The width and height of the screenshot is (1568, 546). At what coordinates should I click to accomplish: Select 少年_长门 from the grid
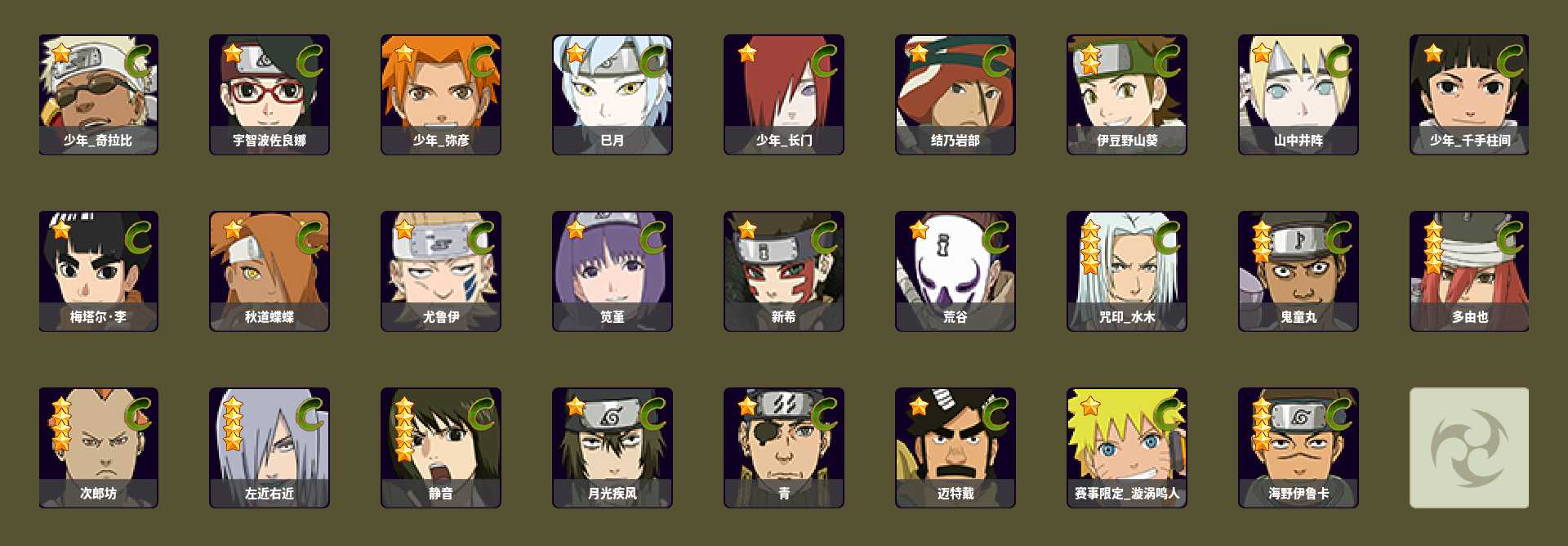pos(784,94)
